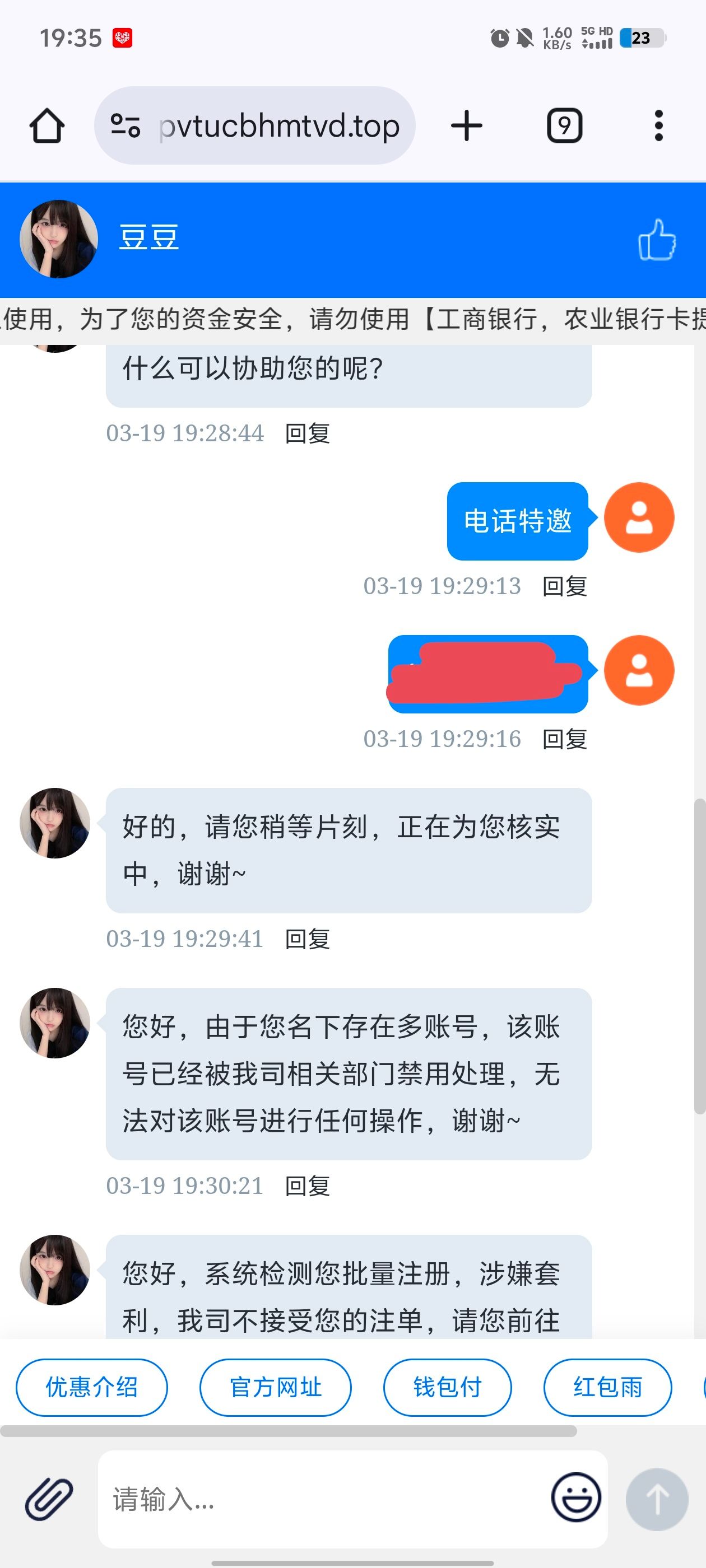This screenshot has height=1568, width=706.
Task: Reply to the 电话特邀 message
Action: click(565, 587)
